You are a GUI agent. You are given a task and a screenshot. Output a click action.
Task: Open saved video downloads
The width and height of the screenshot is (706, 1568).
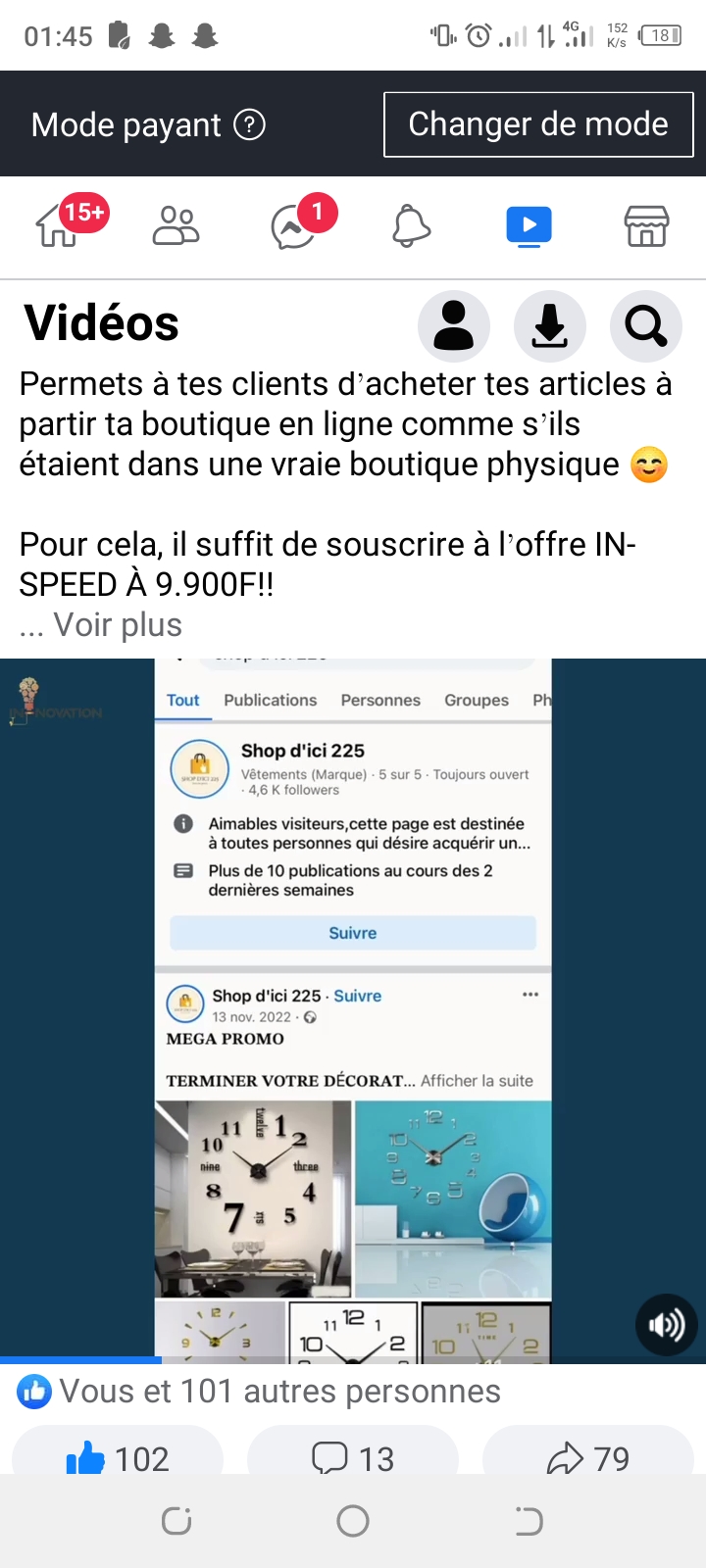click(x=550, y=326)
